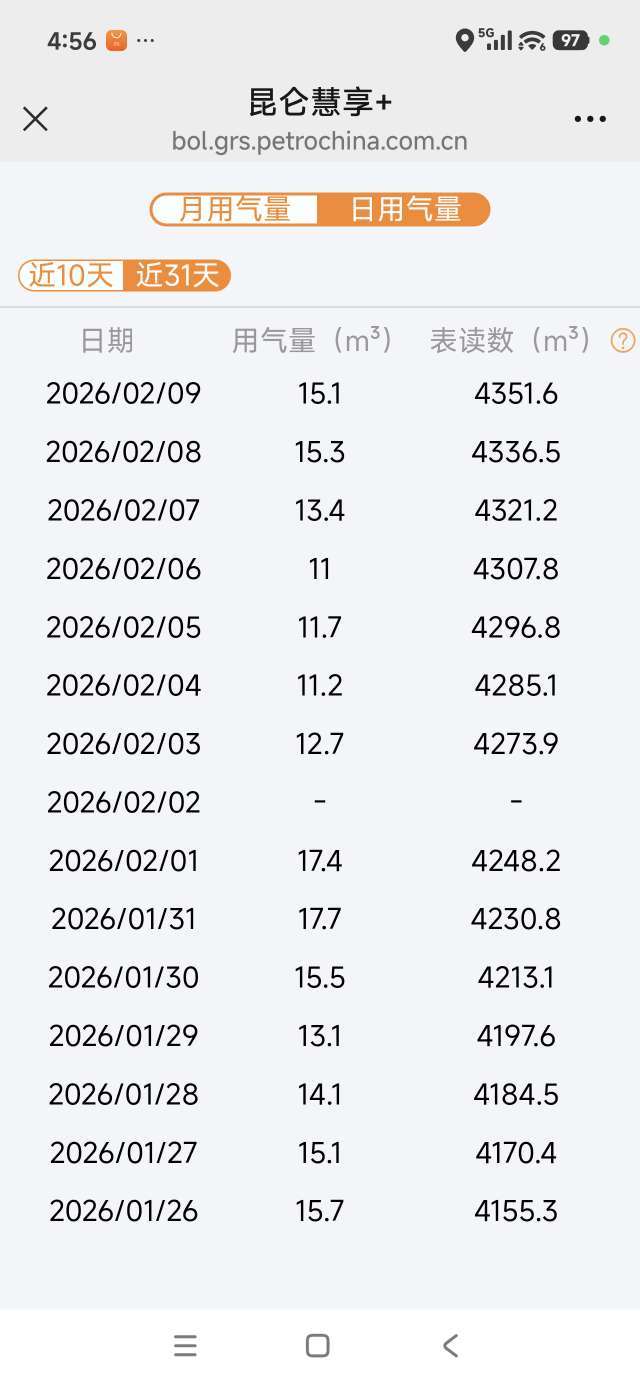Open the three-dot overflow menu

click(x=590, y=120)
